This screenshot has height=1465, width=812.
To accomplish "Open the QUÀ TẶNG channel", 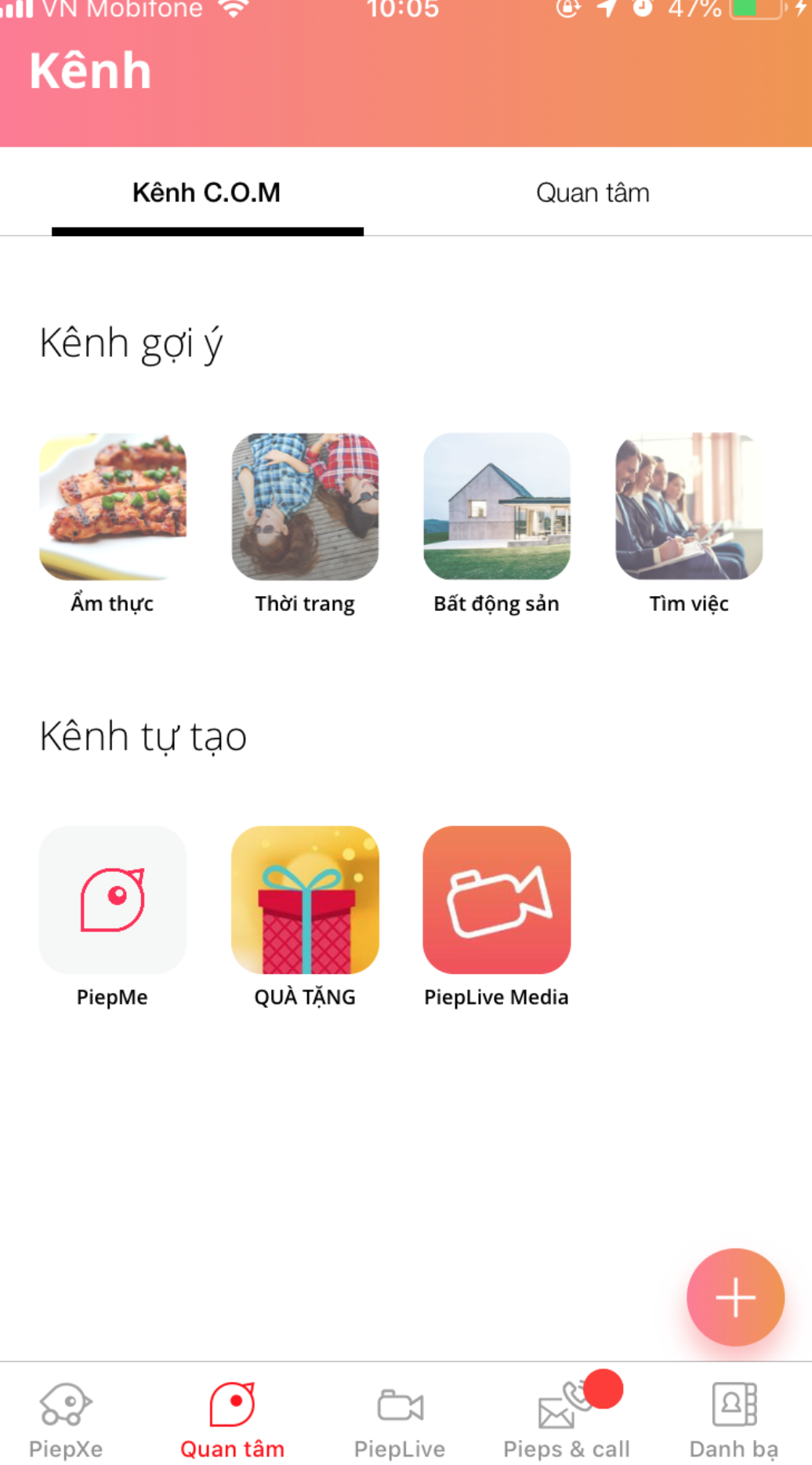I will tap(305, 900).
